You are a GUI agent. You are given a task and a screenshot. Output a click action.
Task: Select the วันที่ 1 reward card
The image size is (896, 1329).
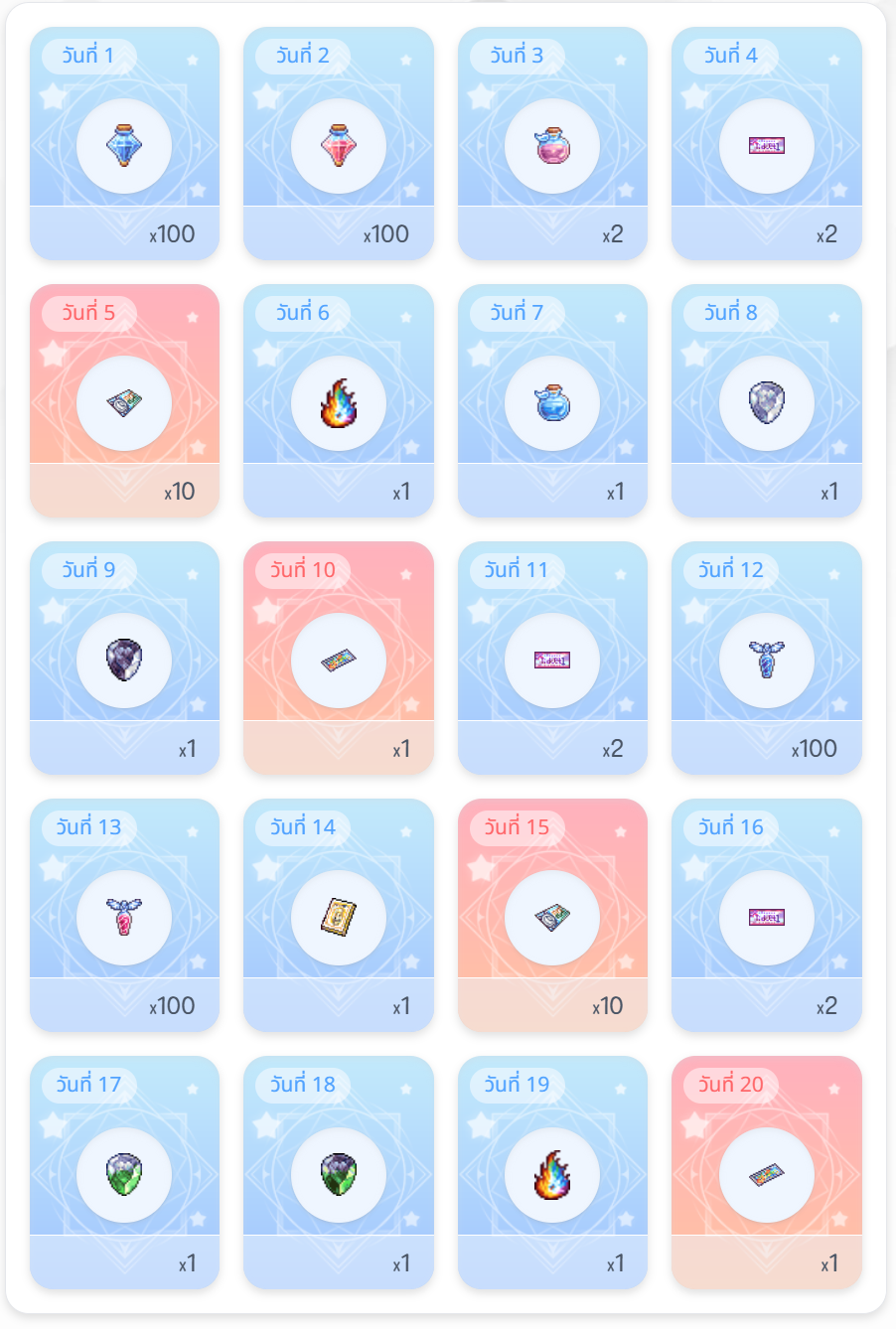[x=124, y=145]
